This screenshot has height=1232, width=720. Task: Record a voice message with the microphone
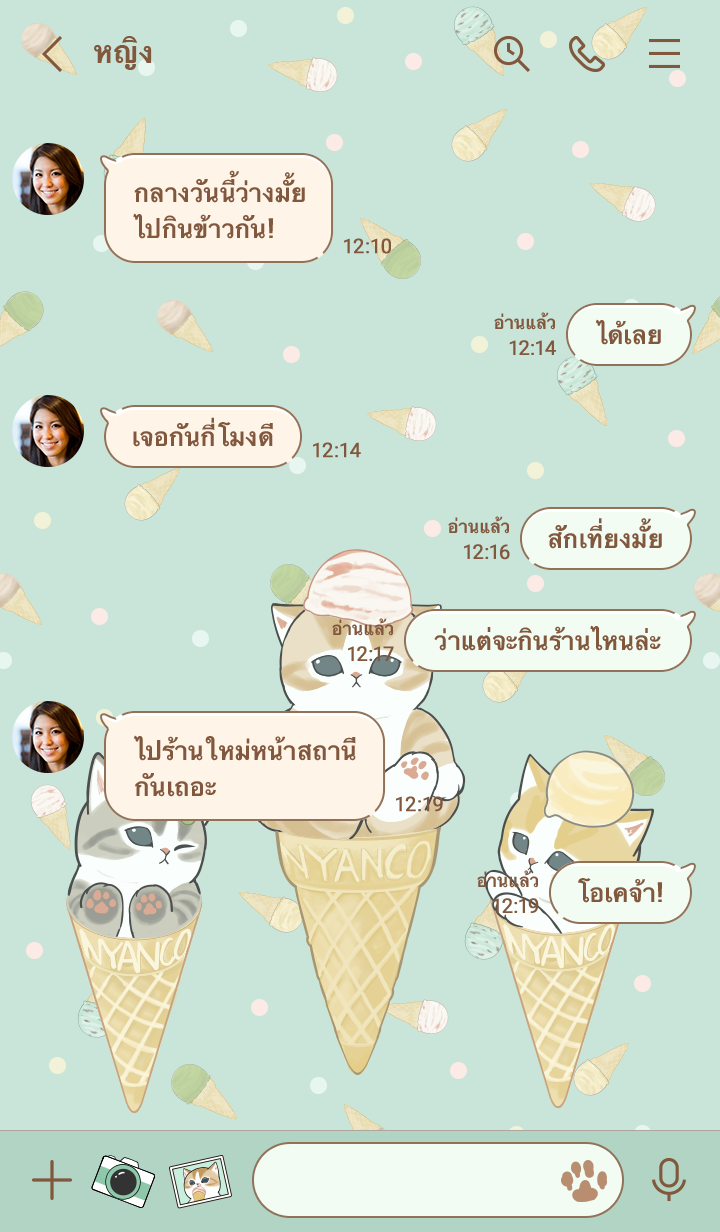coord(668,1181)
